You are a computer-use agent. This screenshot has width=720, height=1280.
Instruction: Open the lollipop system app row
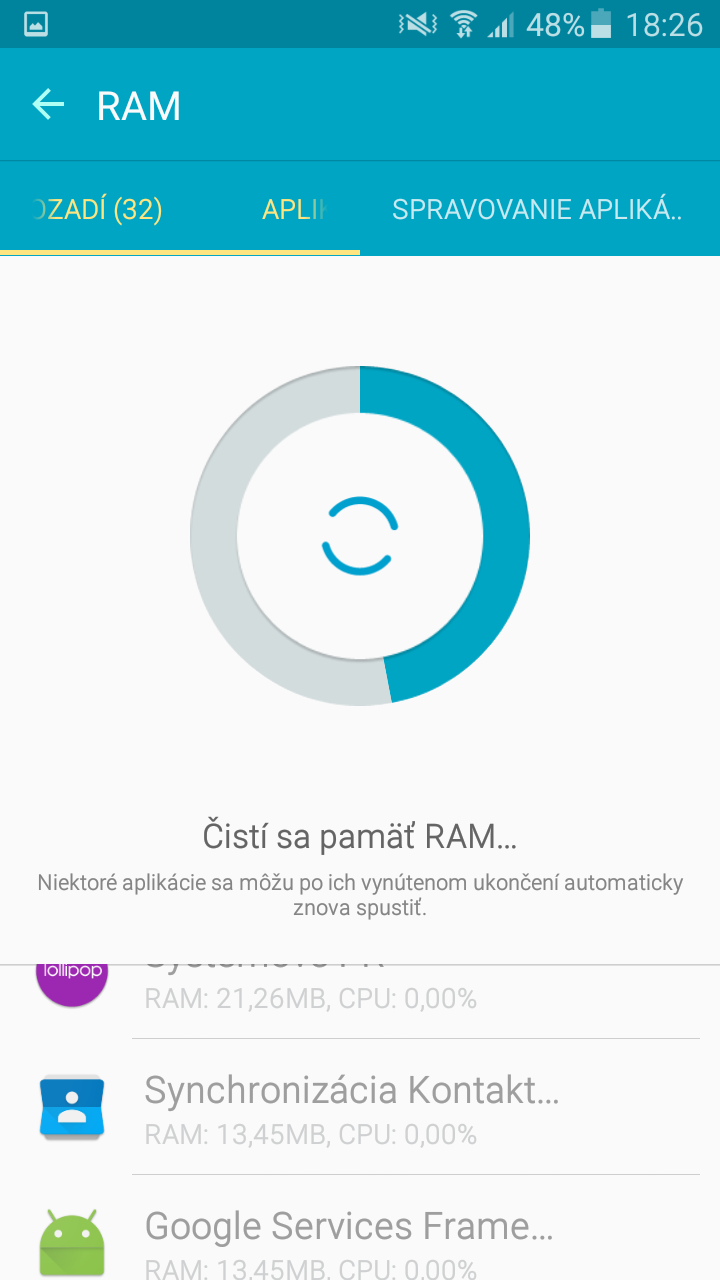360,984
